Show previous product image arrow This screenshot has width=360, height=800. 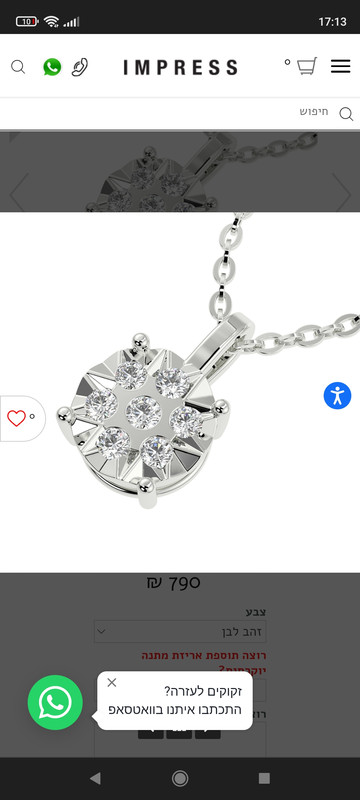click(x=19, y=192)
